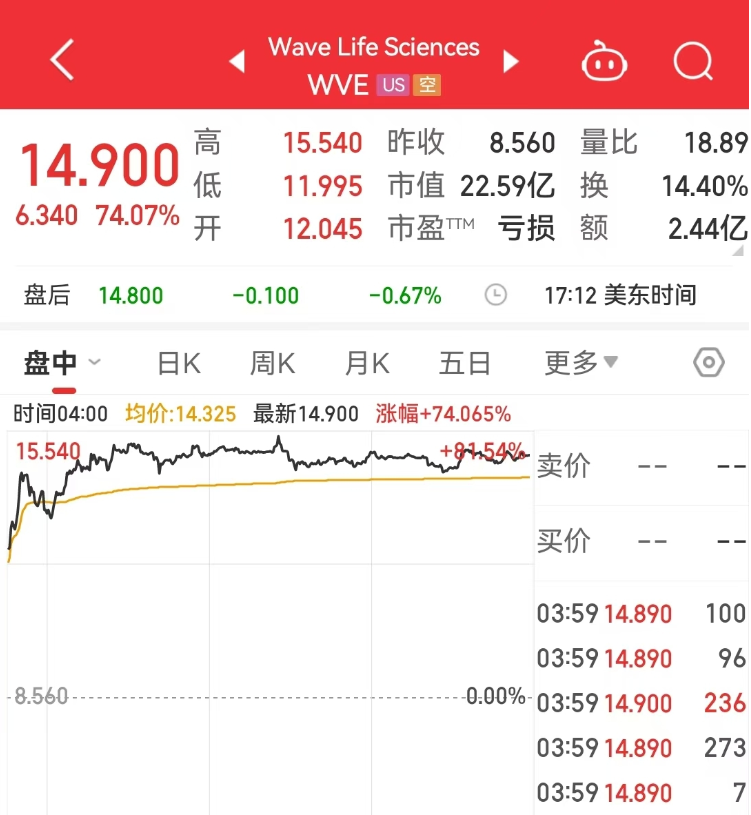Viewport: 751px width, 815px height.
Task: Expand the 更多 chart options dropdown
Action: point(580,362)
